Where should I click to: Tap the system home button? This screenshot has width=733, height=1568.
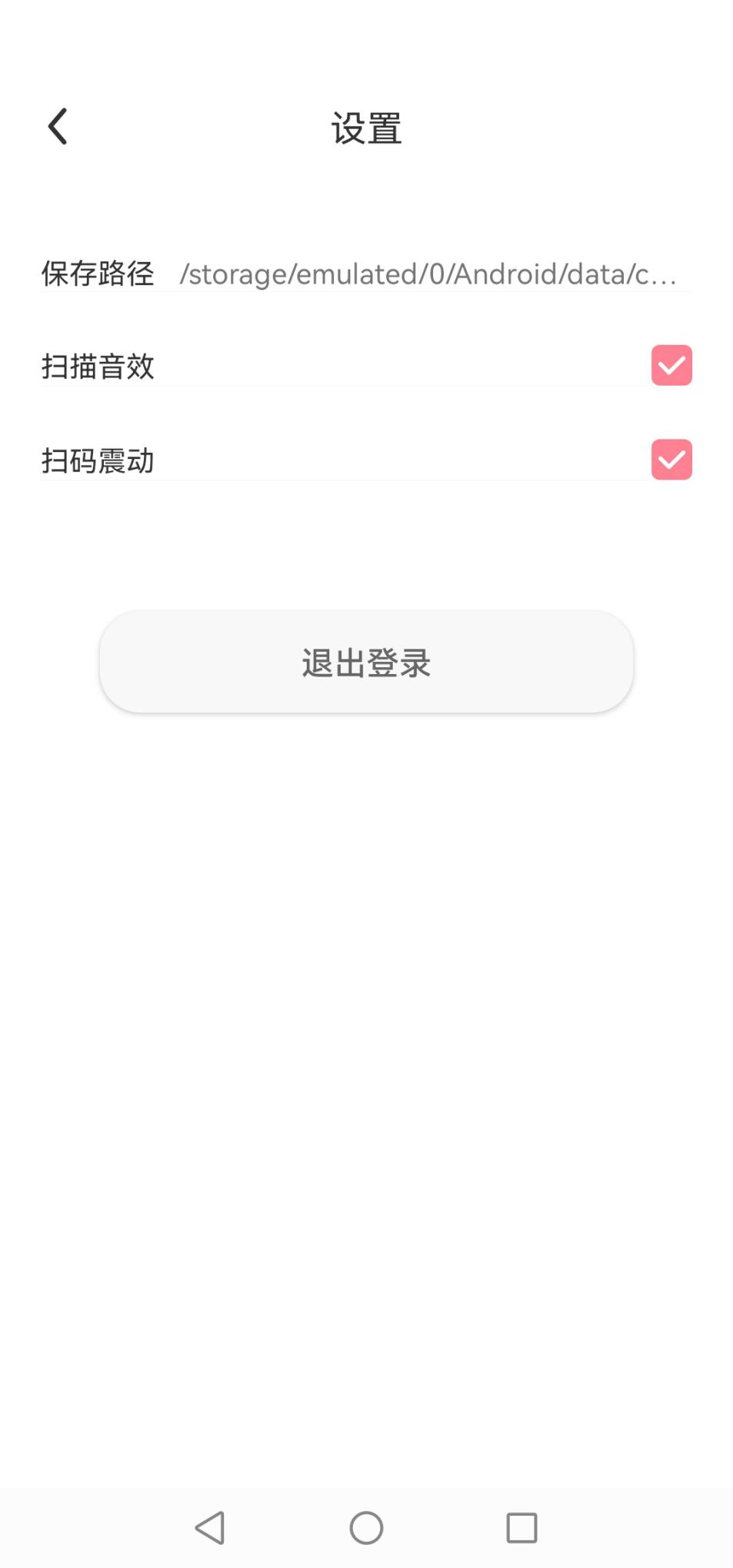[x=366, y=1527]
